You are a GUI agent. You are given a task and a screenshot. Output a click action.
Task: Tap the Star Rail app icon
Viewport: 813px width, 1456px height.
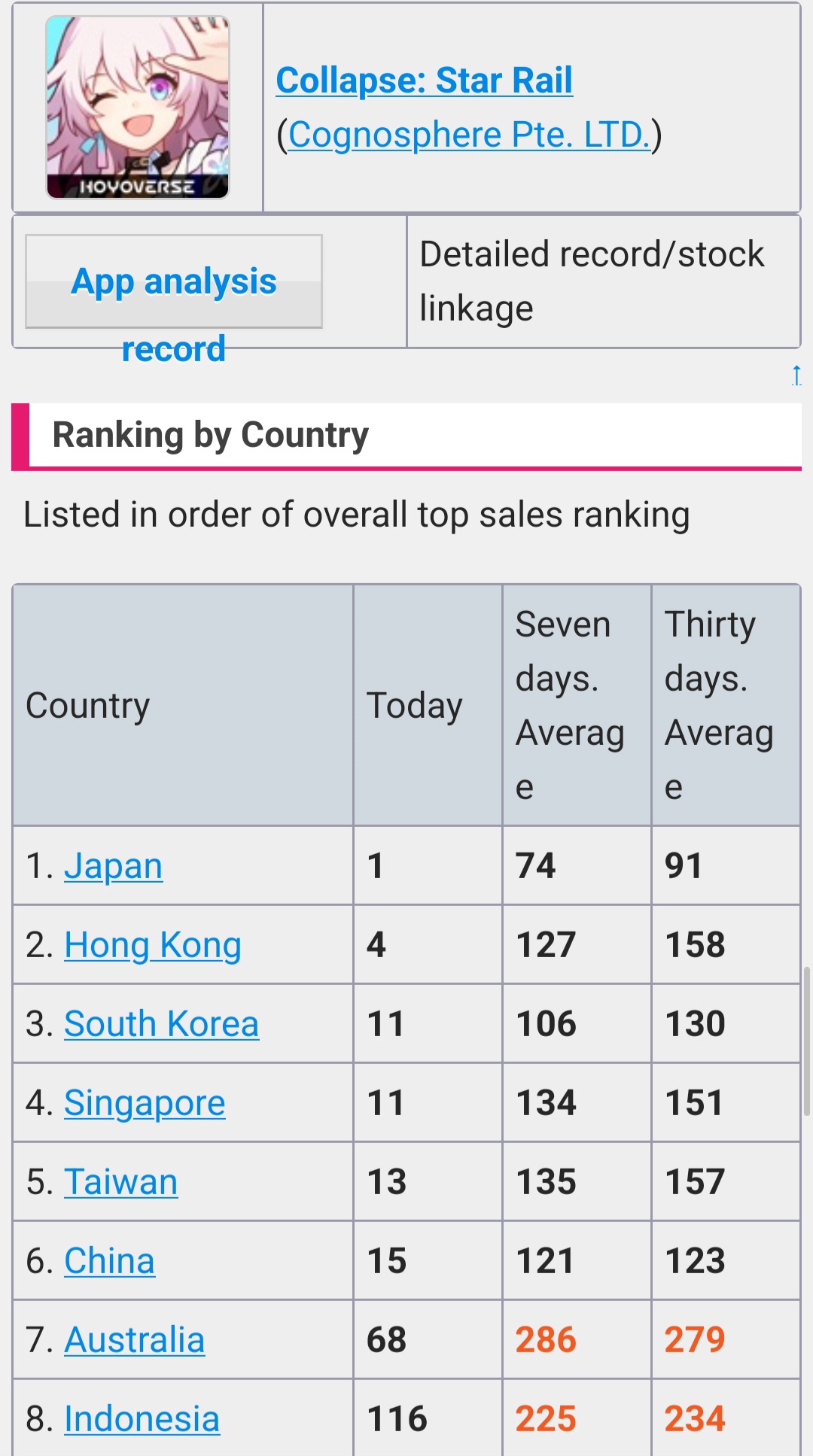coord(138,108)
